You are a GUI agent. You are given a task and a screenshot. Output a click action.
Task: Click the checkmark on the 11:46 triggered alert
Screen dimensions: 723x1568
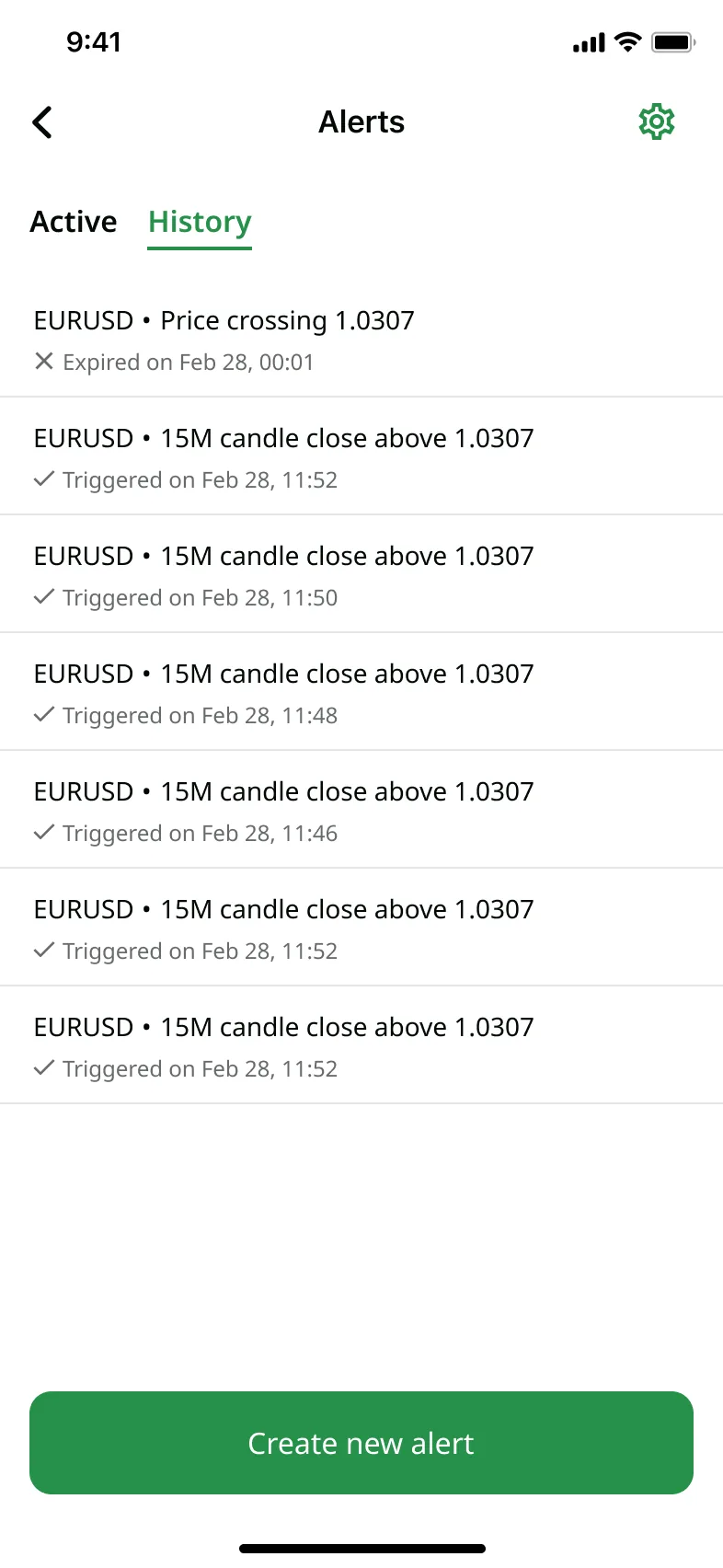(x=43, y=833)
